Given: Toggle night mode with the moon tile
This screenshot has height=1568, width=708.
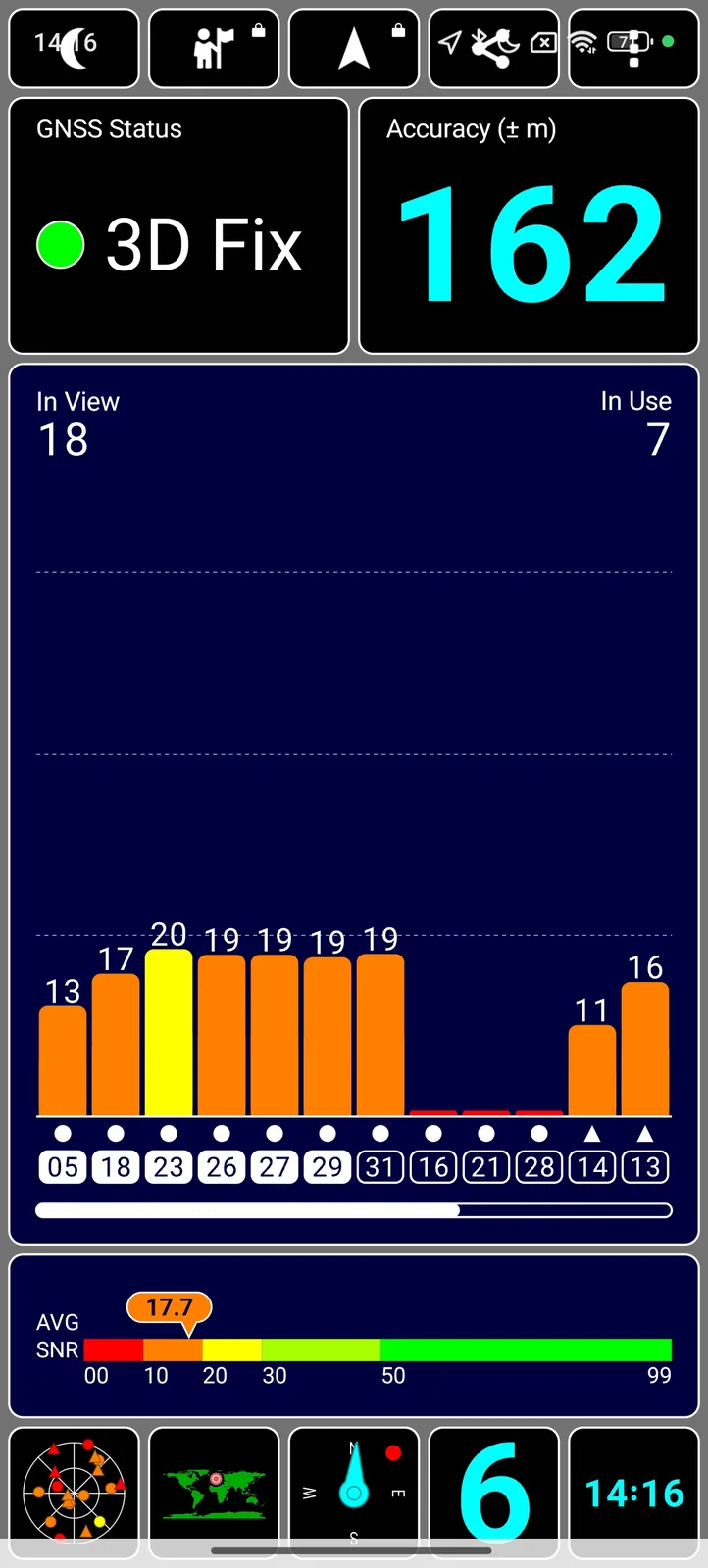Looking at the screenshot, I should point(74,48).
